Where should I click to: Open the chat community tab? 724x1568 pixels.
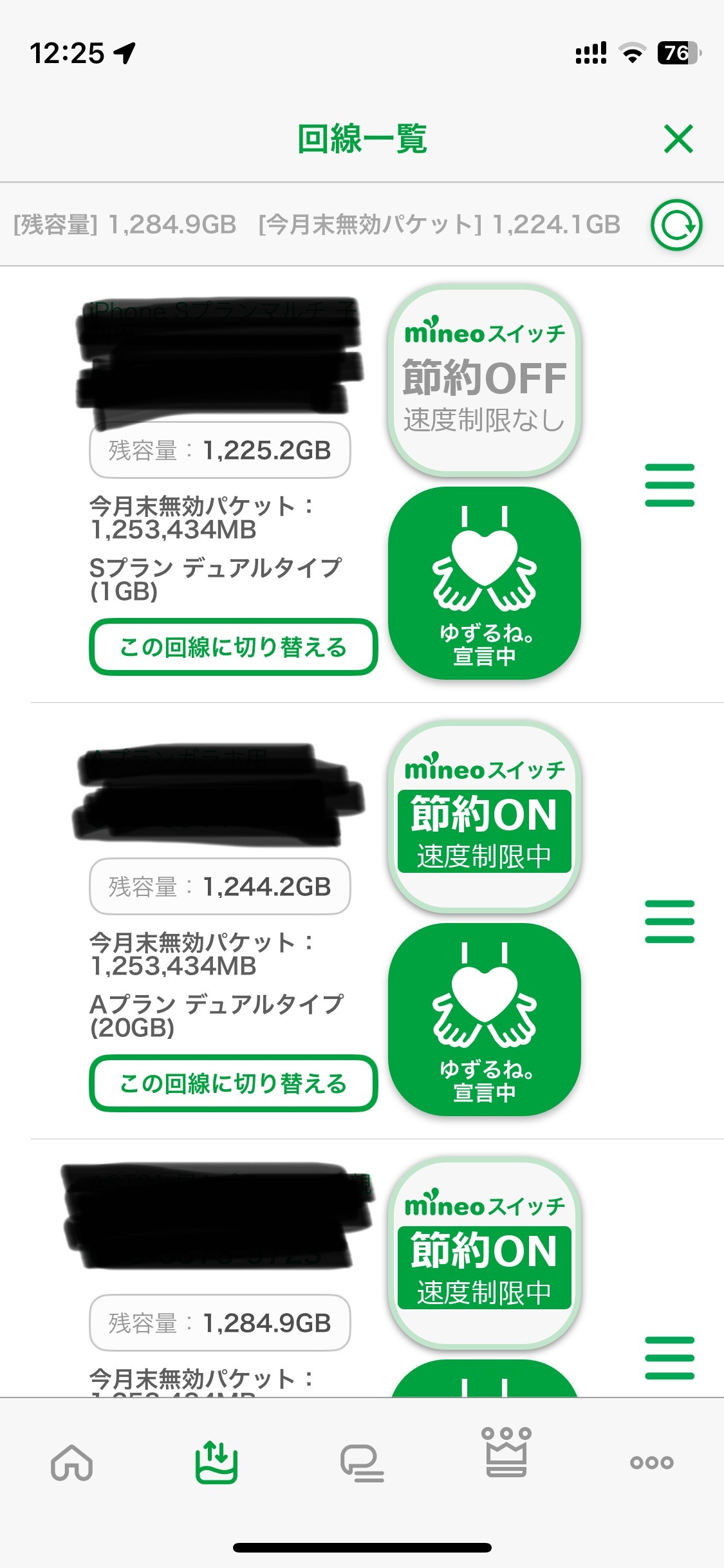click(362, 1462)
